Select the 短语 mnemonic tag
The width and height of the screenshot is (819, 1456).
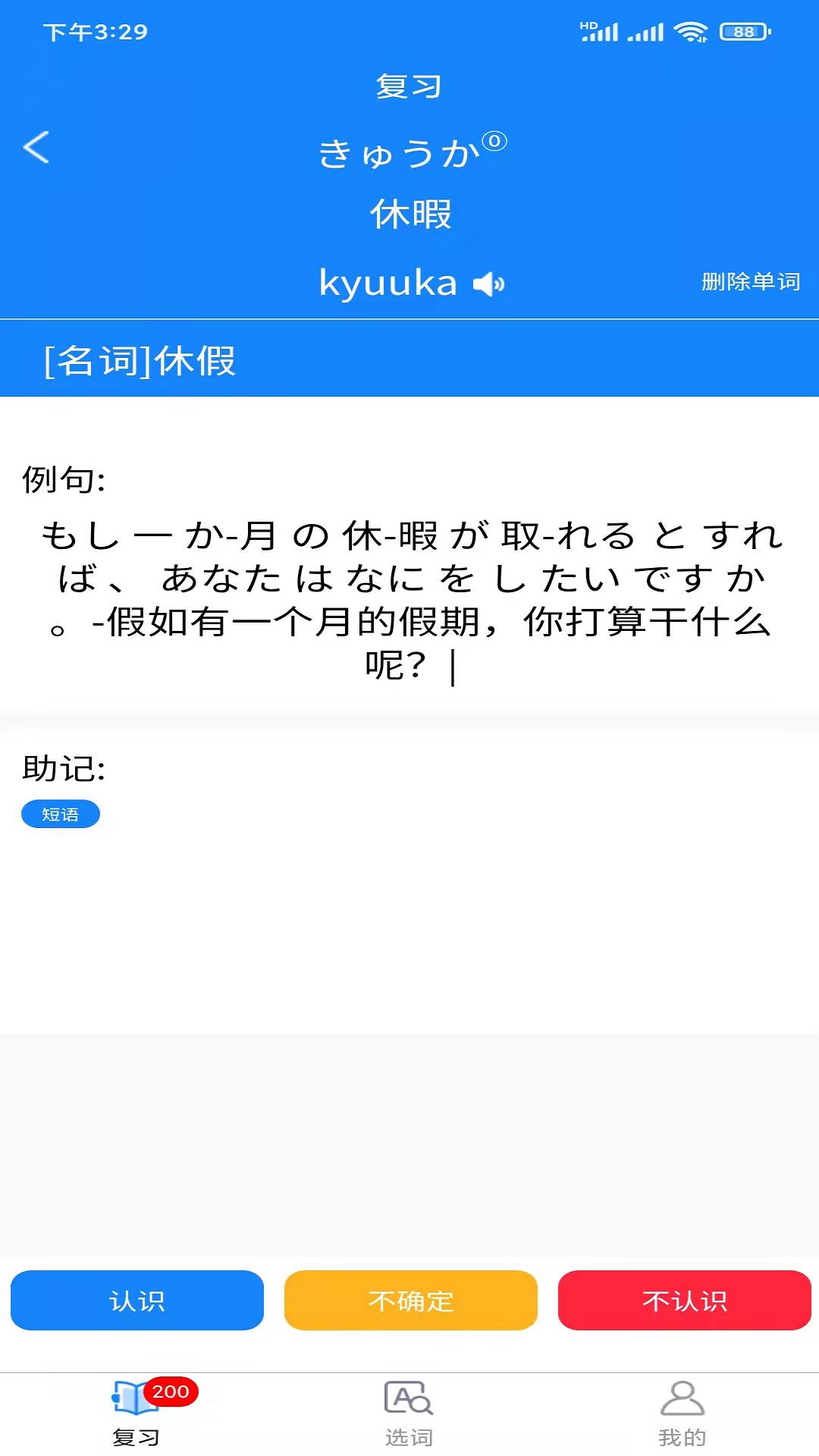click(61, 814)
